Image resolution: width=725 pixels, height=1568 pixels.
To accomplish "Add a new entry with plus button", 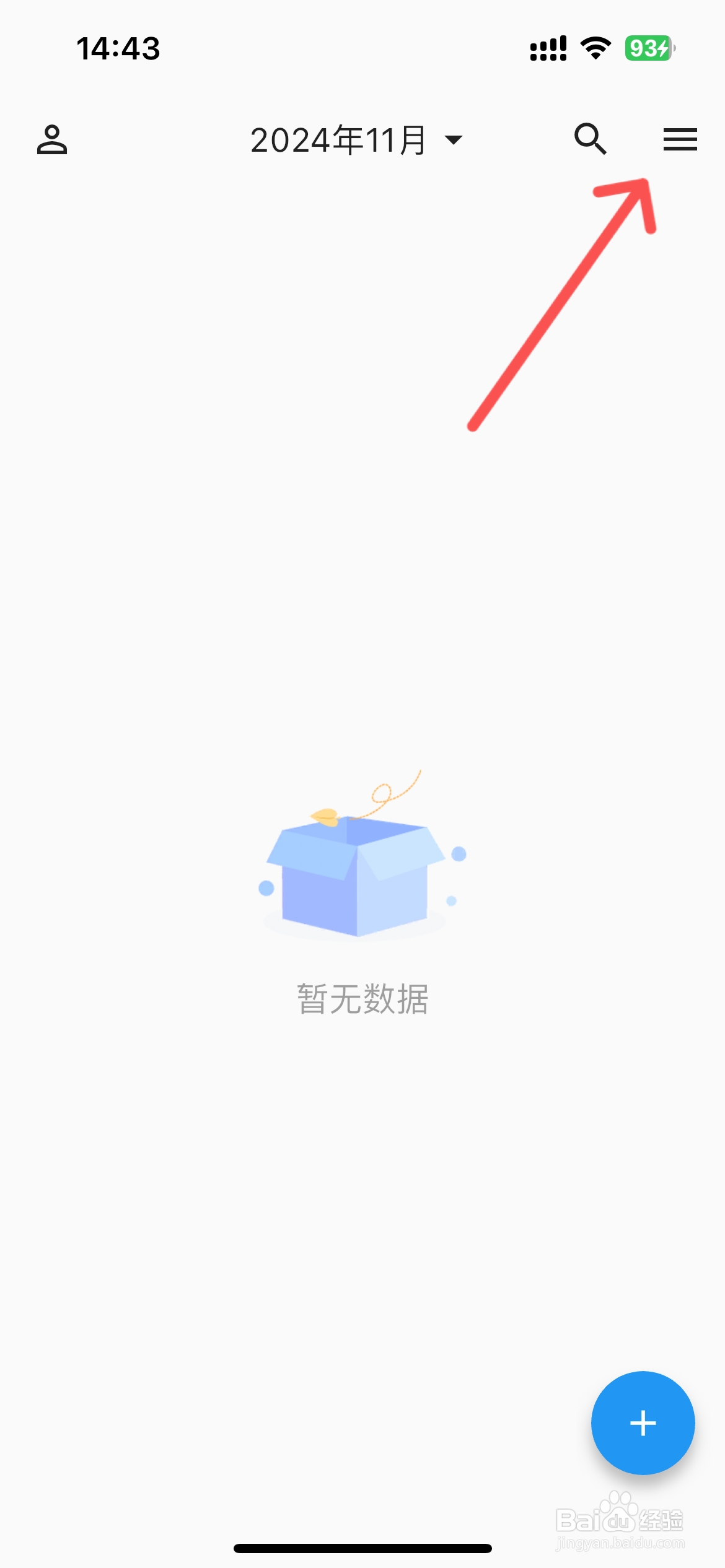I will point(643,1423).
